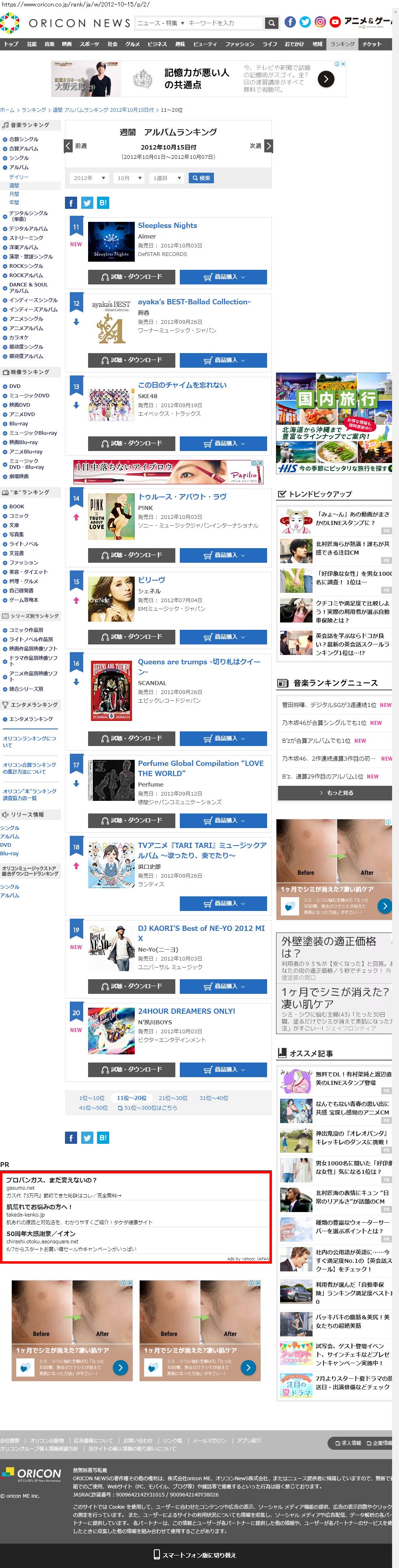
Task: Switch to the 音楽 top navigation tab
Action: click(x=49, y=44)
